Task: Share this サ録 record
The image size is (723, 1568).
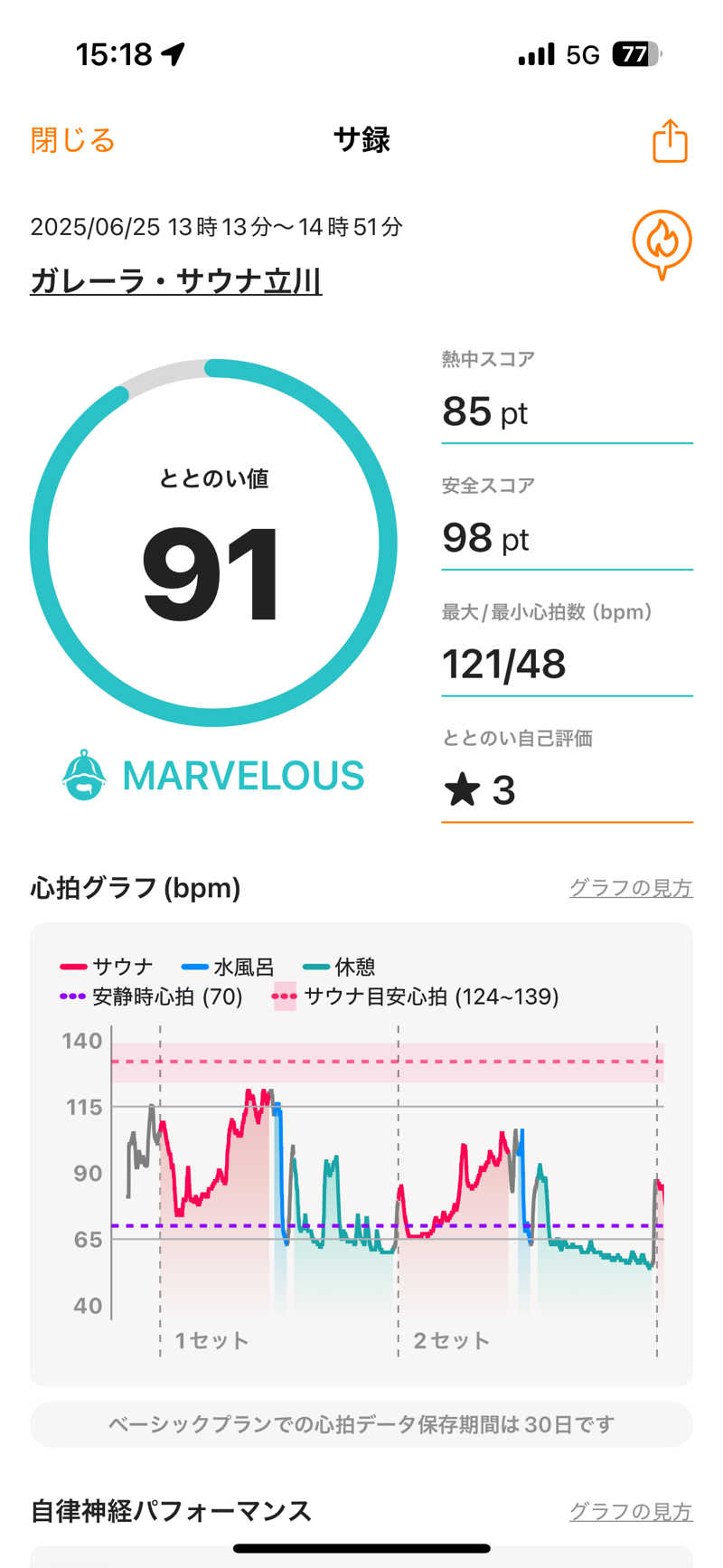Action: pyautogui.click(x=670, y=141)
